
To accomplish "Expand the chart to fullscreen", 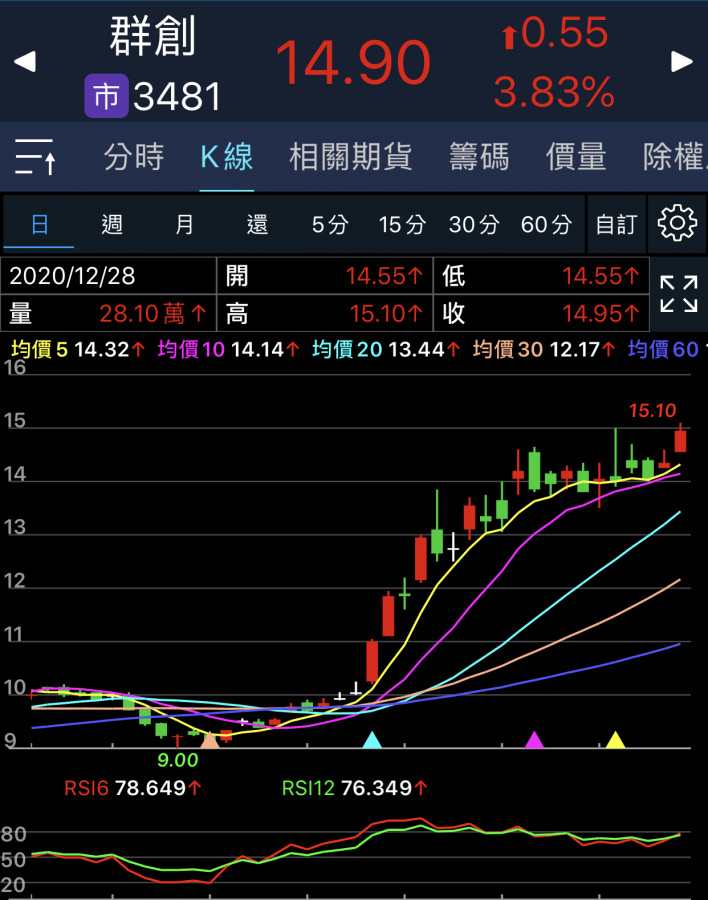I will point(678,295).
